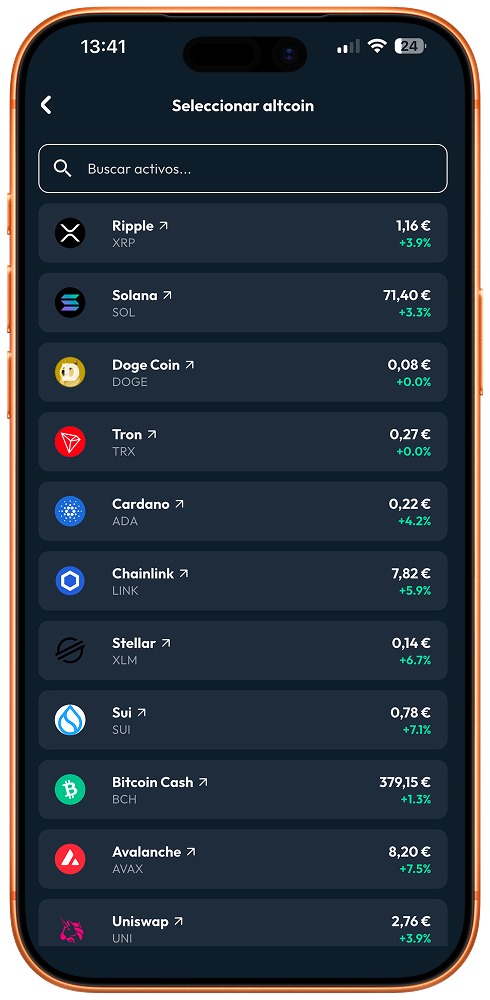Open Bitcoin Cash BCH entry
Image resolution: width=490 pixels, height=1000 pixels.
pos(243,789)
